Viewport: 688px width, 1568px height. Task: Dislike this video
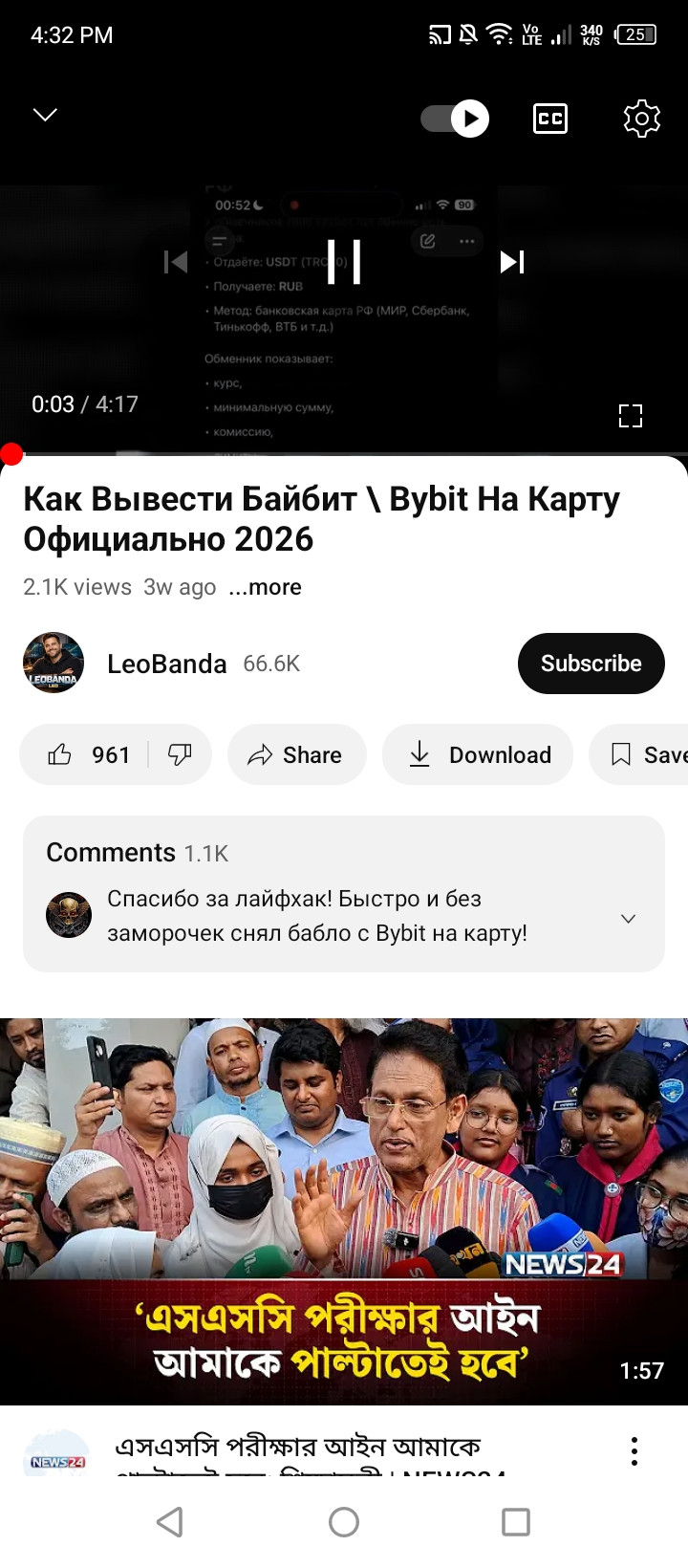180,755
